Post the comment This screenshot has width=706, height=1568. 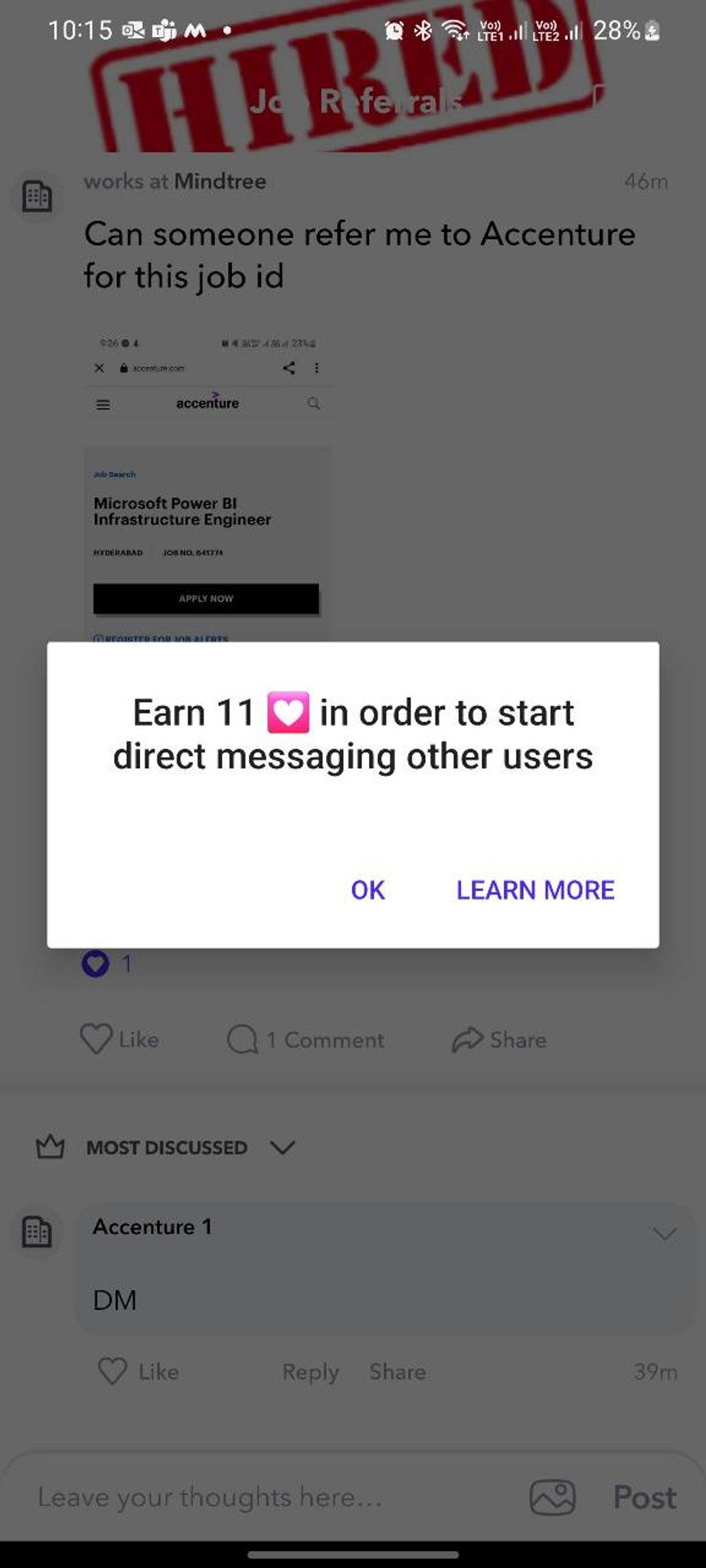coord(645,1497)
